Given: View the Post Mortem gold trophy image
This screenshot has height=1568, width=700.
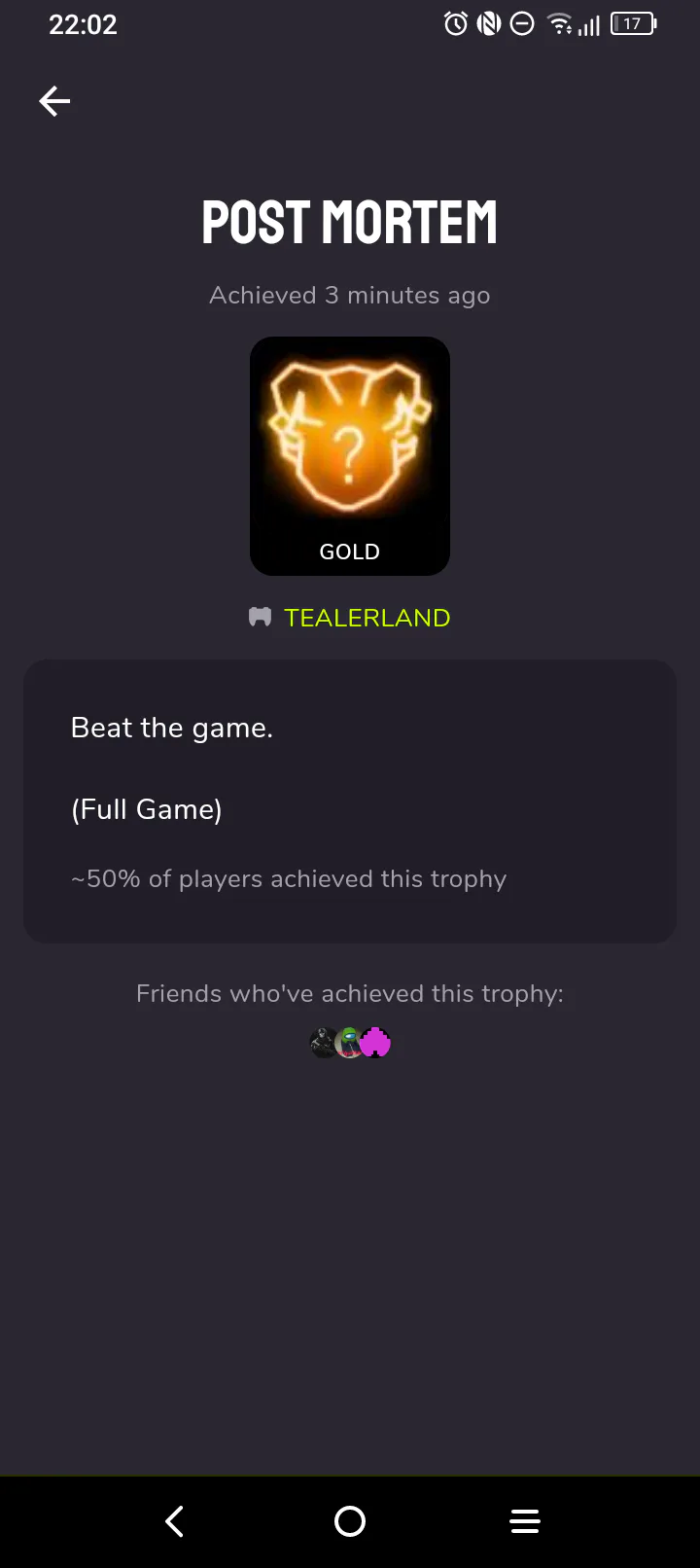Looking at the screenshot, I should (x=350, y=455).
